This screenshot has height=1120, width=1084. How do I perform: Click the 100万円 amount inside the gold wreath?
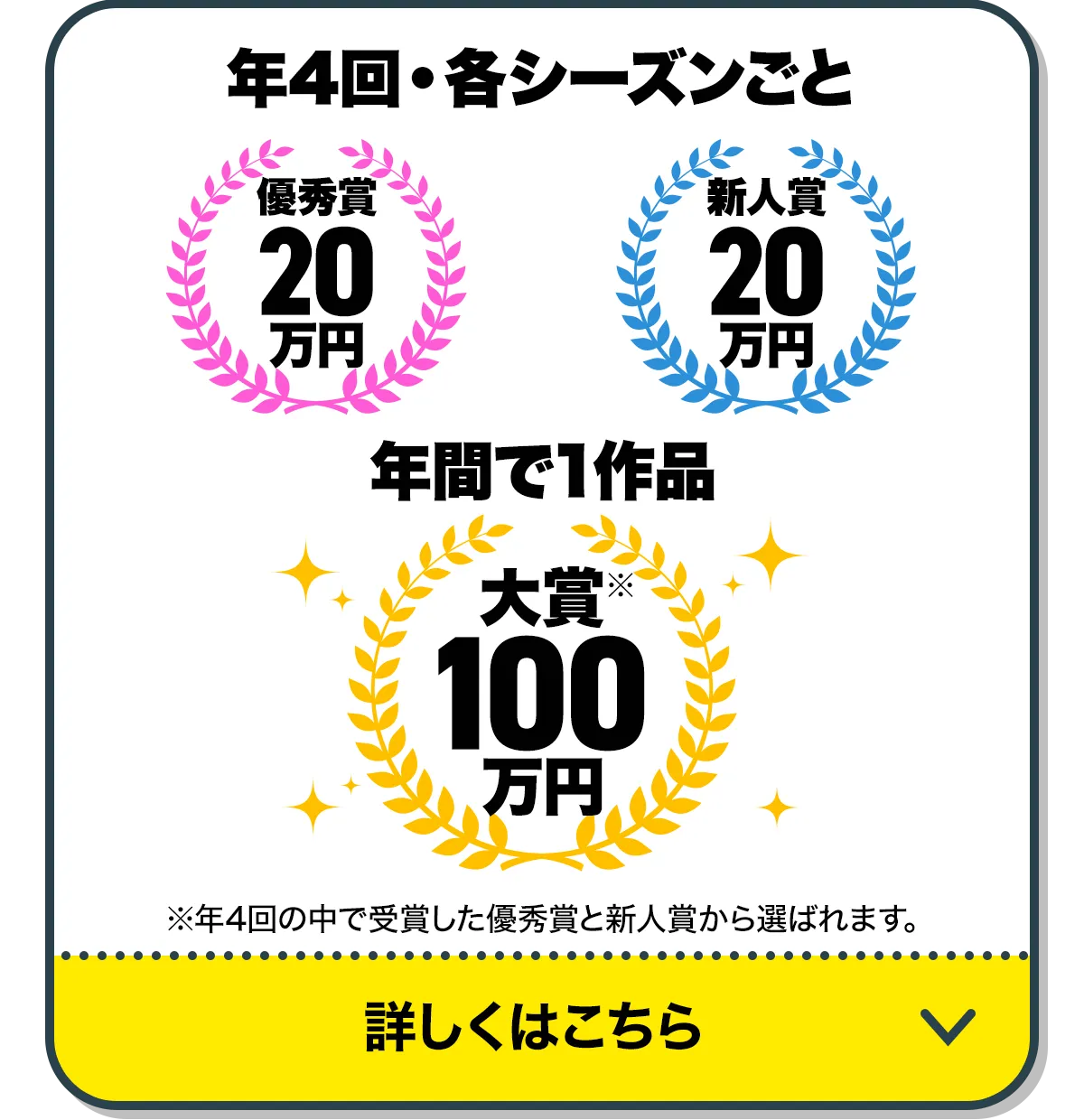[x=542, y=723]
